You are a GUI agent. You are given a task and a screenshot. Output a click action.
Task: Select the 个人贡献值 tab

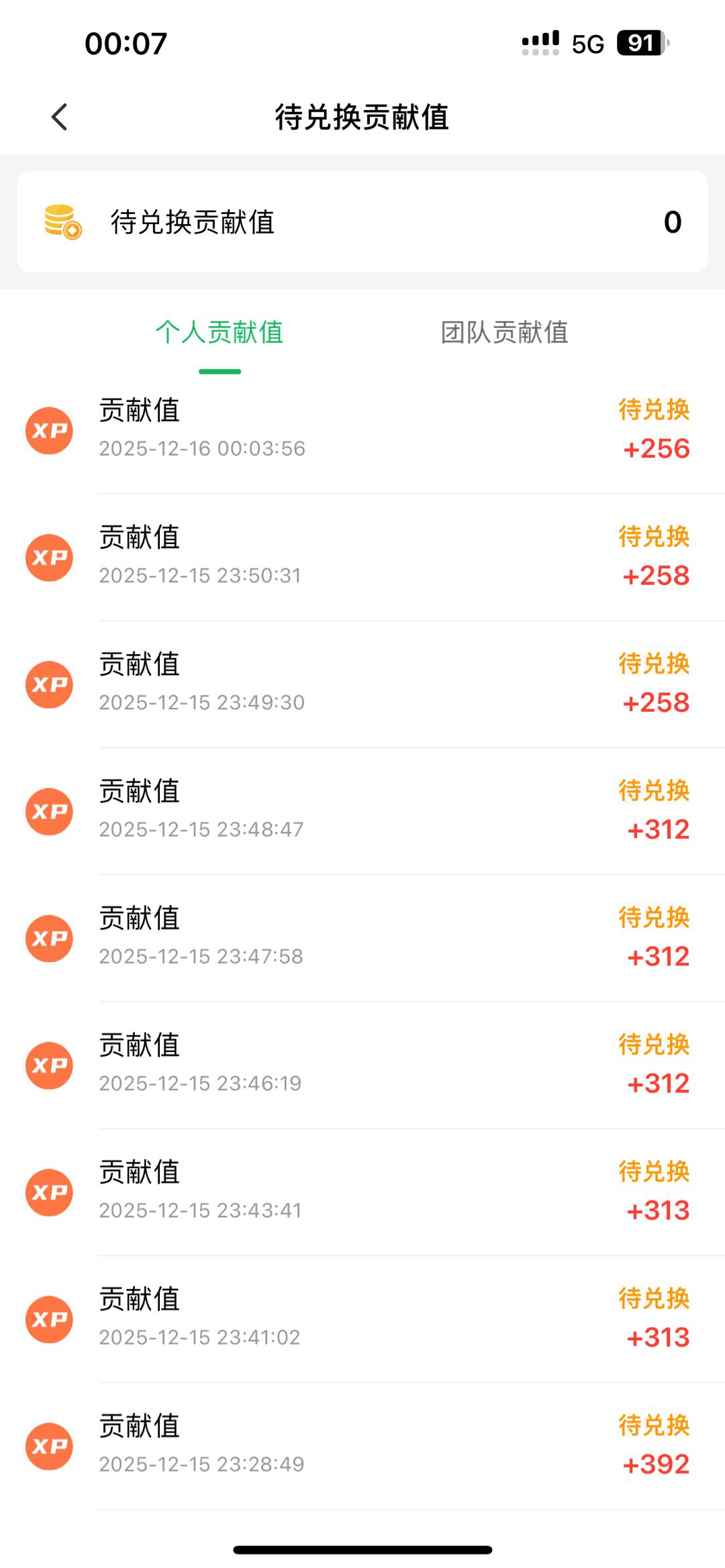220,332
